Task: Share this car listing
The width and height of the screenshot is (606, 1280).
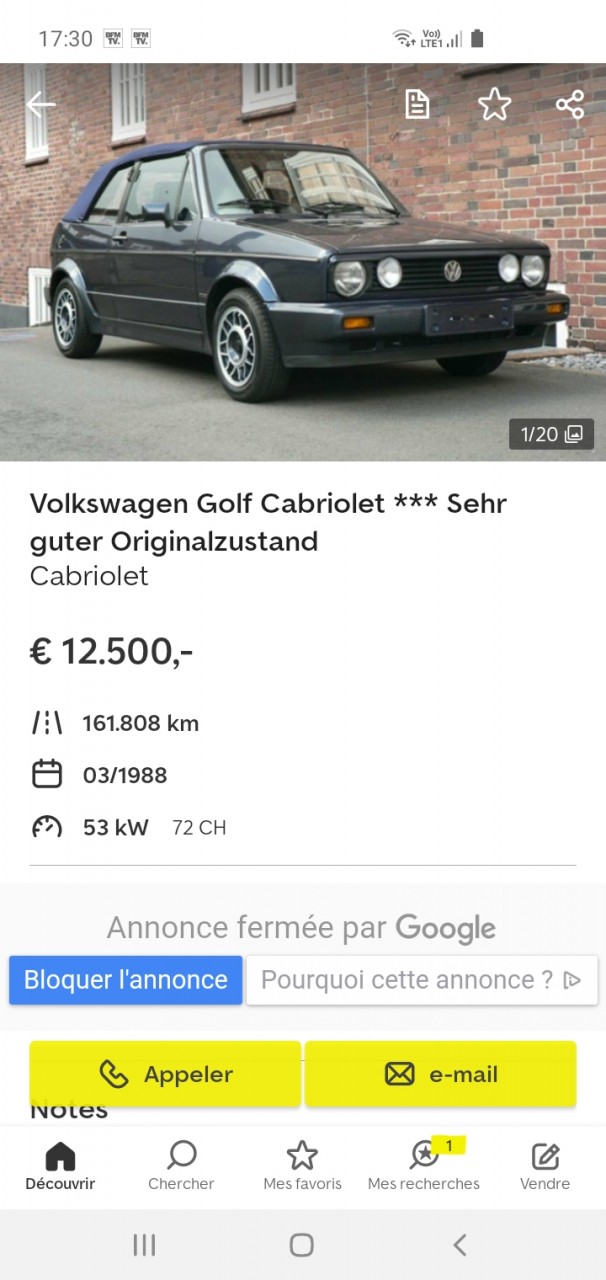Action: [x=570, y=104]
